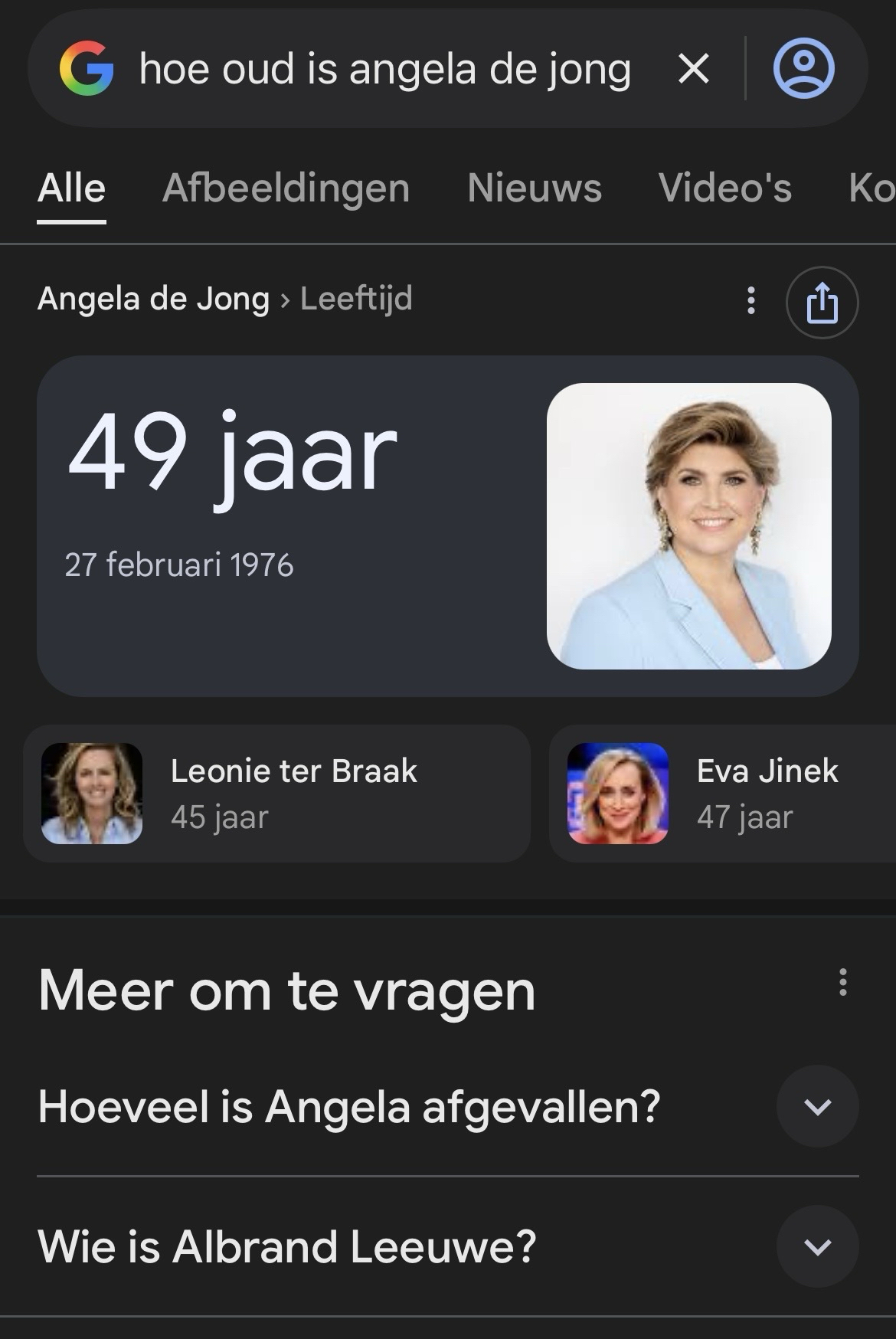Expand 'Wie is Albrand Leeuwe?'
The height and width of the screenshot is (1339, 896).
coord(817,1246)
